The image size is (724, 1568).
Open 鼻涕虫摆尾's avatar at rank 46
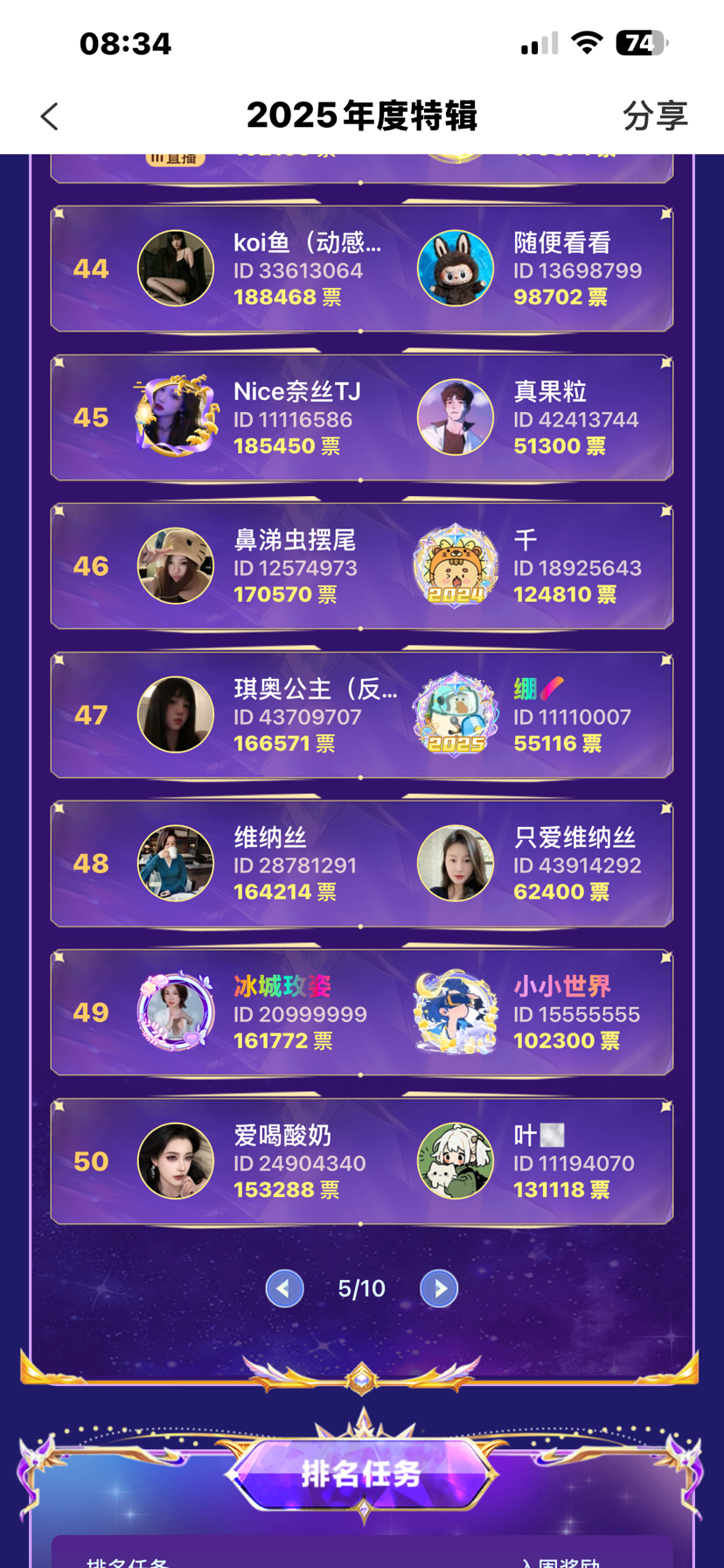[x=176, y=566]
